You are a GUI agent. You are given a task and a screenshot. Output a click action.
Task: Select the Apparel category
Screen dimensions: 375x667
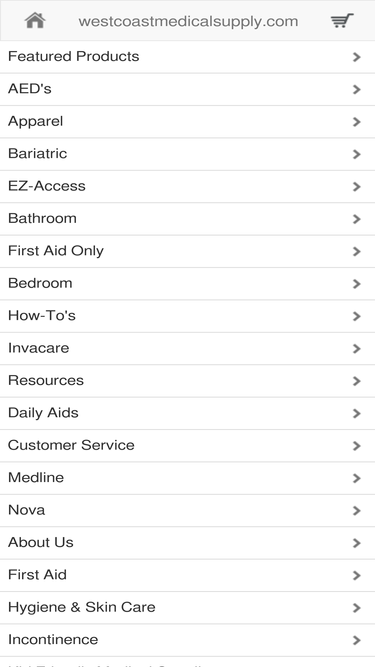point(188,122)
